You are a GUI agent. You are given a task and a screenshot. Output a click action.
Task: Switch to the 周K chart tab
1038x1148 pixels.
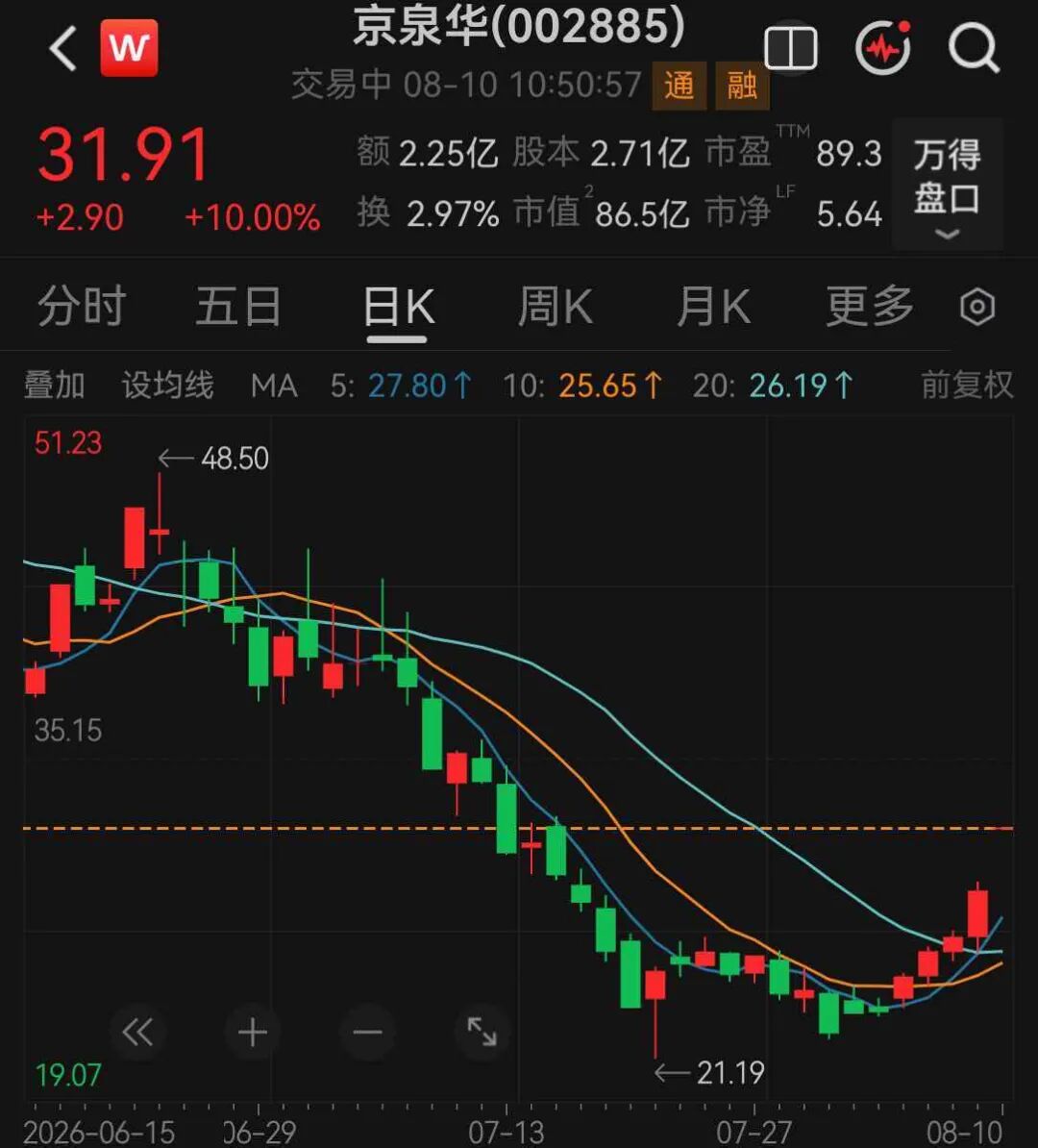click(x=555, y=306)
